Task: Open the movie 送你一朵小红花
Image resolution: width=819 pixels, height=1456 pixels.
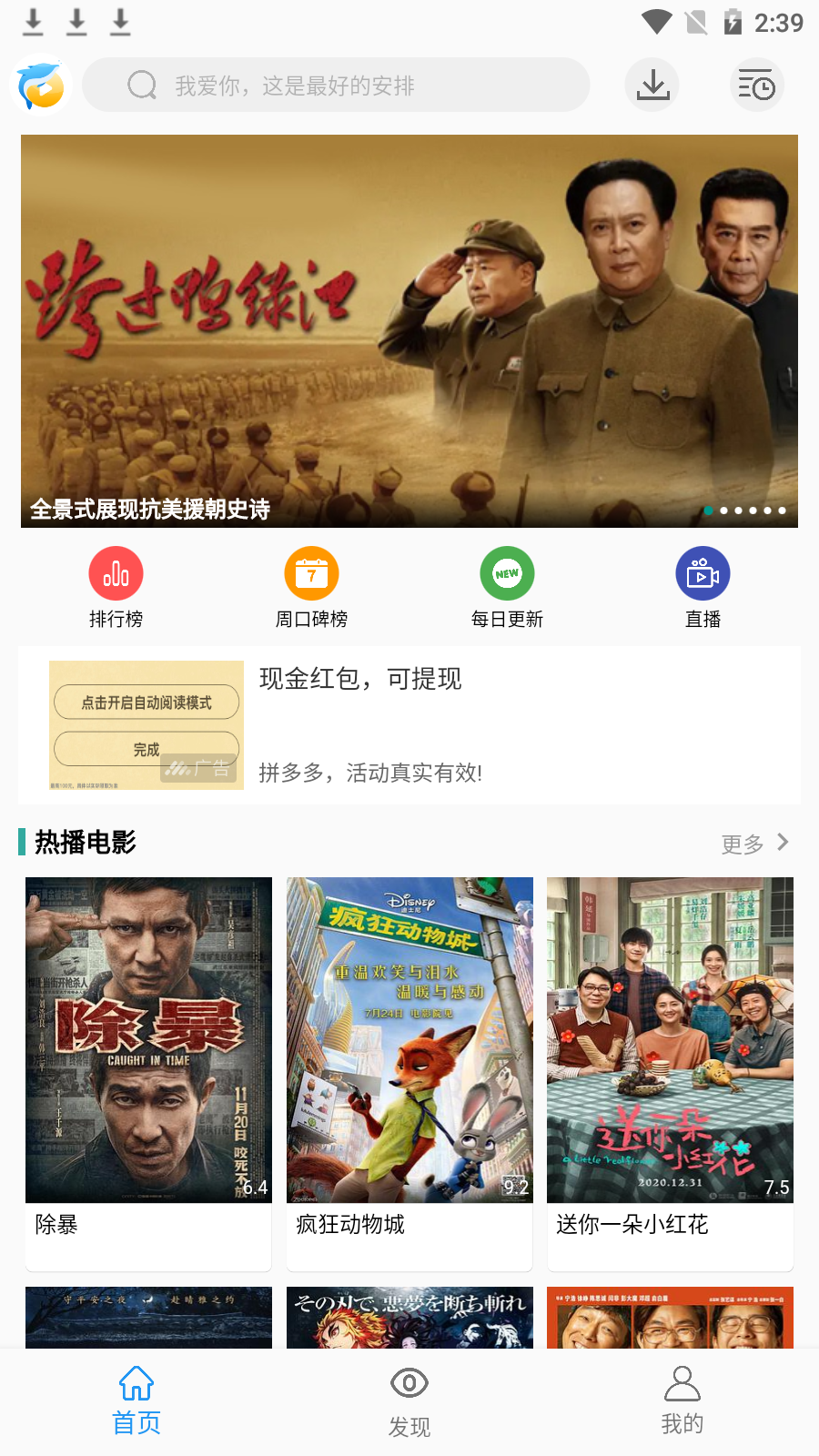Action: (670, 1056)
